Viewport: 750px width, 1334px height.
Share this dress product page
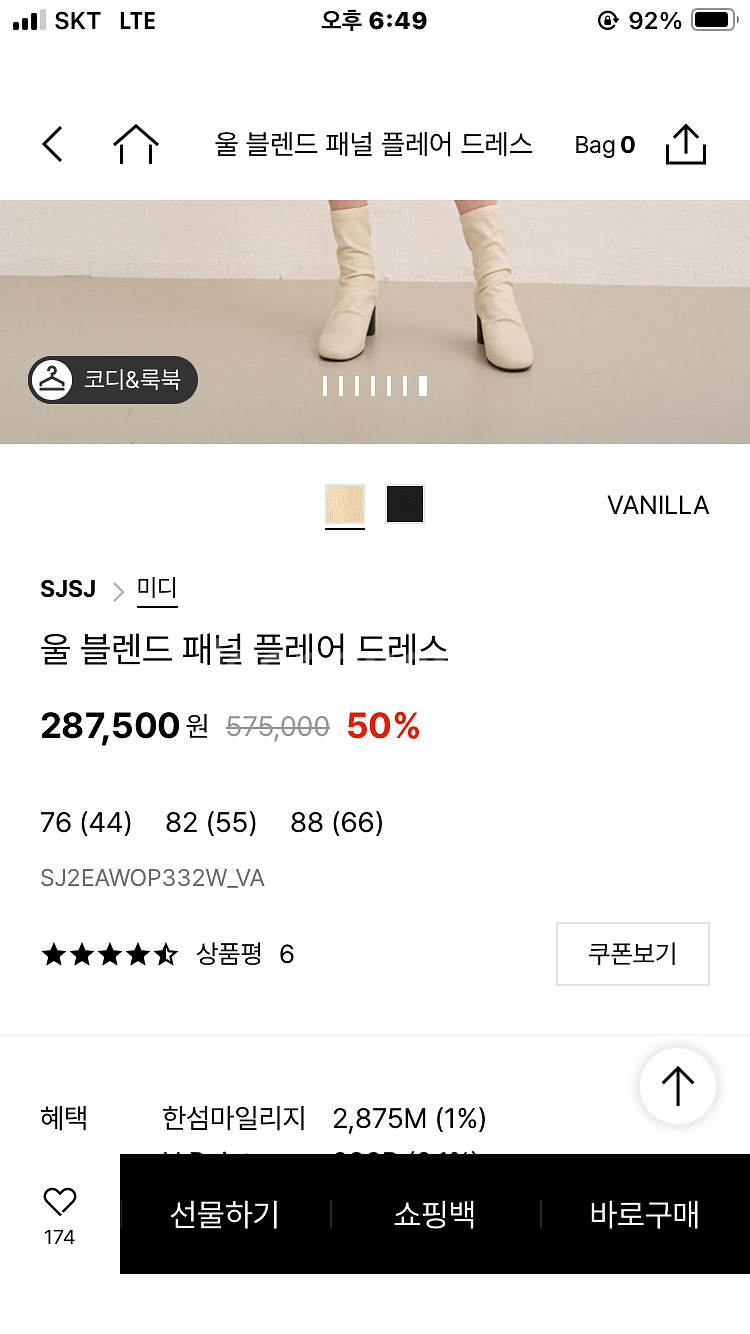click(x=686, y=145)
